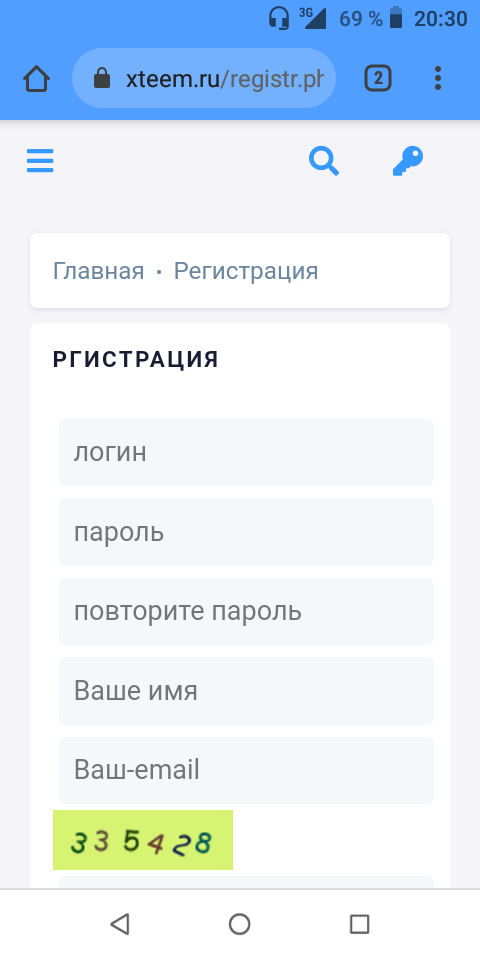
Task: Focus the Ваше имя field
Action: point(246,691)
